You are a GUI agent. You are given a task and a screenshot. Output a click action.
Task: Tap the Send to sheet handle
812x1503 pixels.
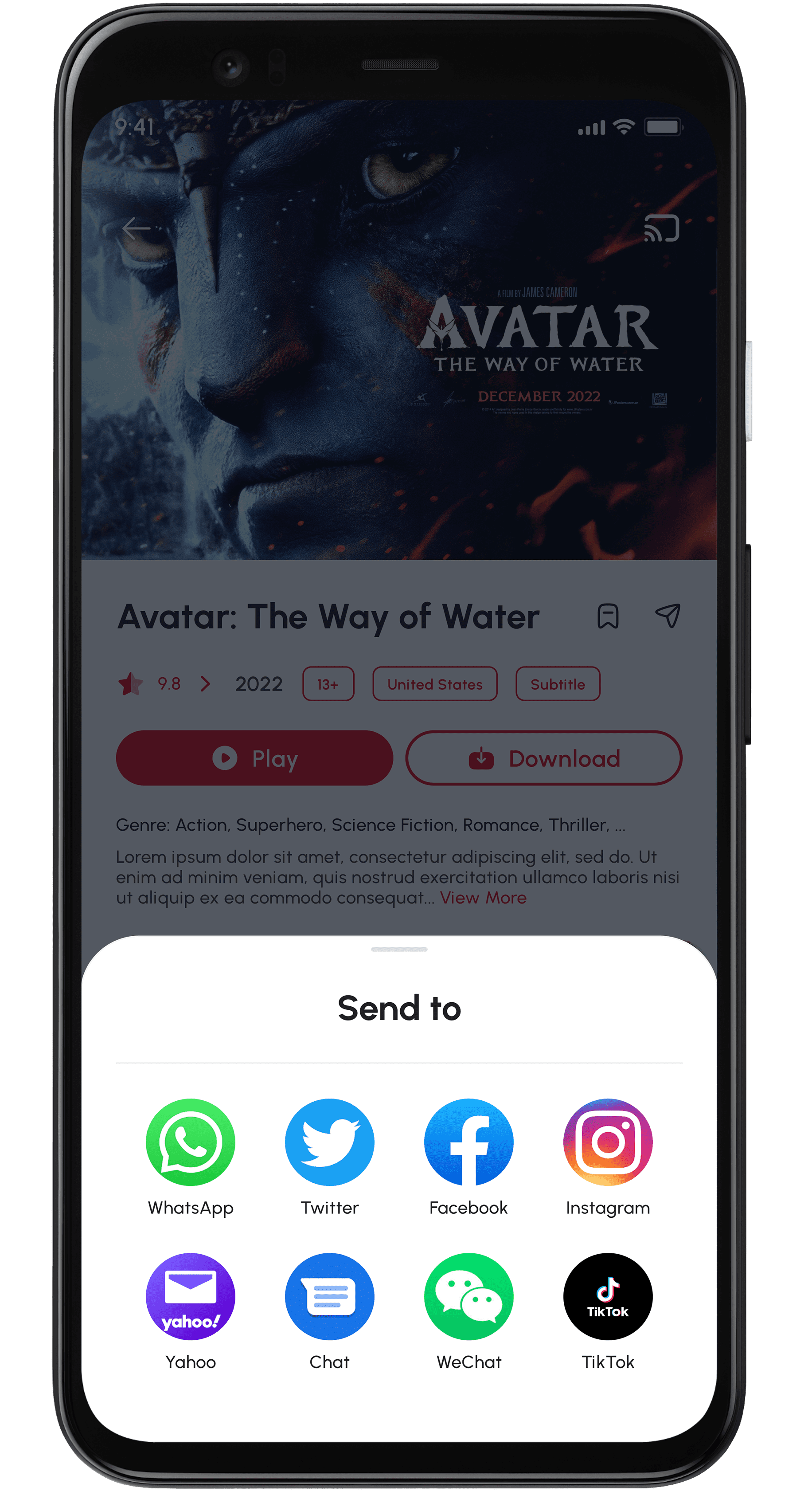point(399,949)
